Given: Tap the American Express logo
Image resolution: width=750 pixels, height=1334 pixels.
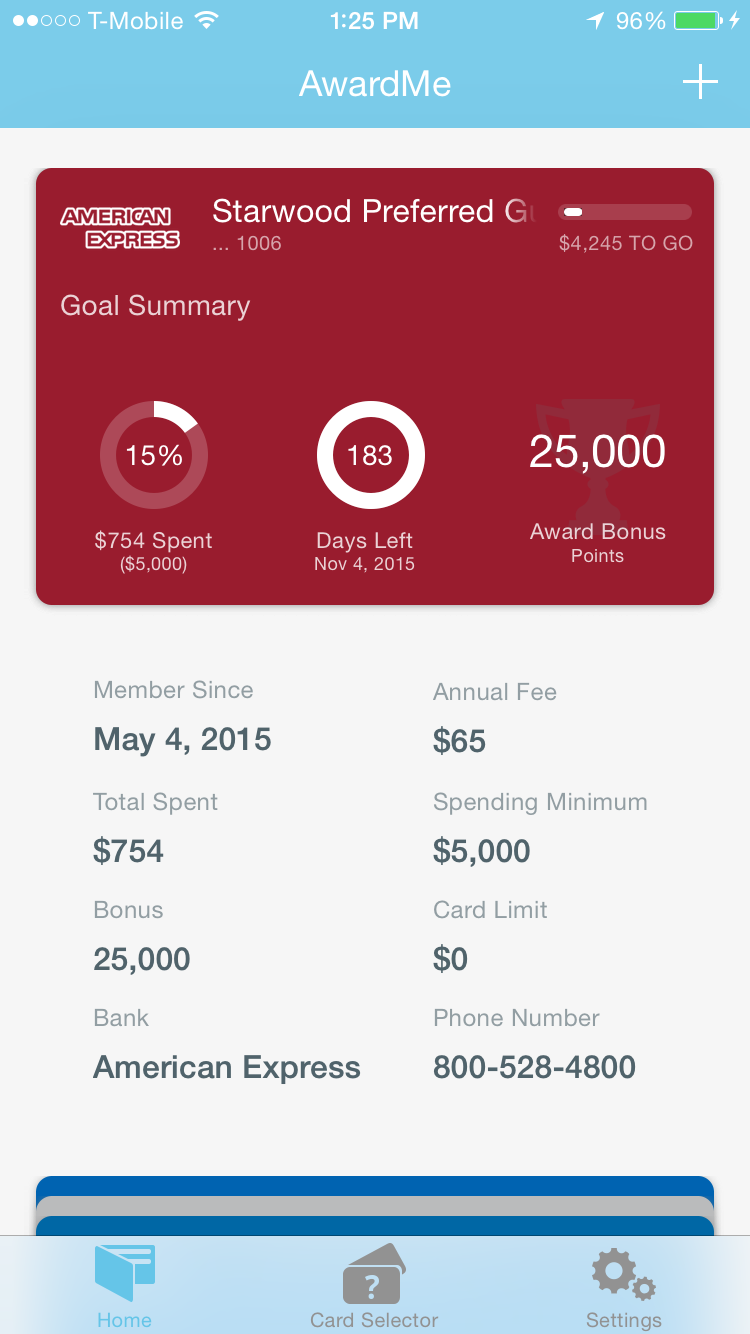Looking at the screenshot, I should click(x=120, y=225).
